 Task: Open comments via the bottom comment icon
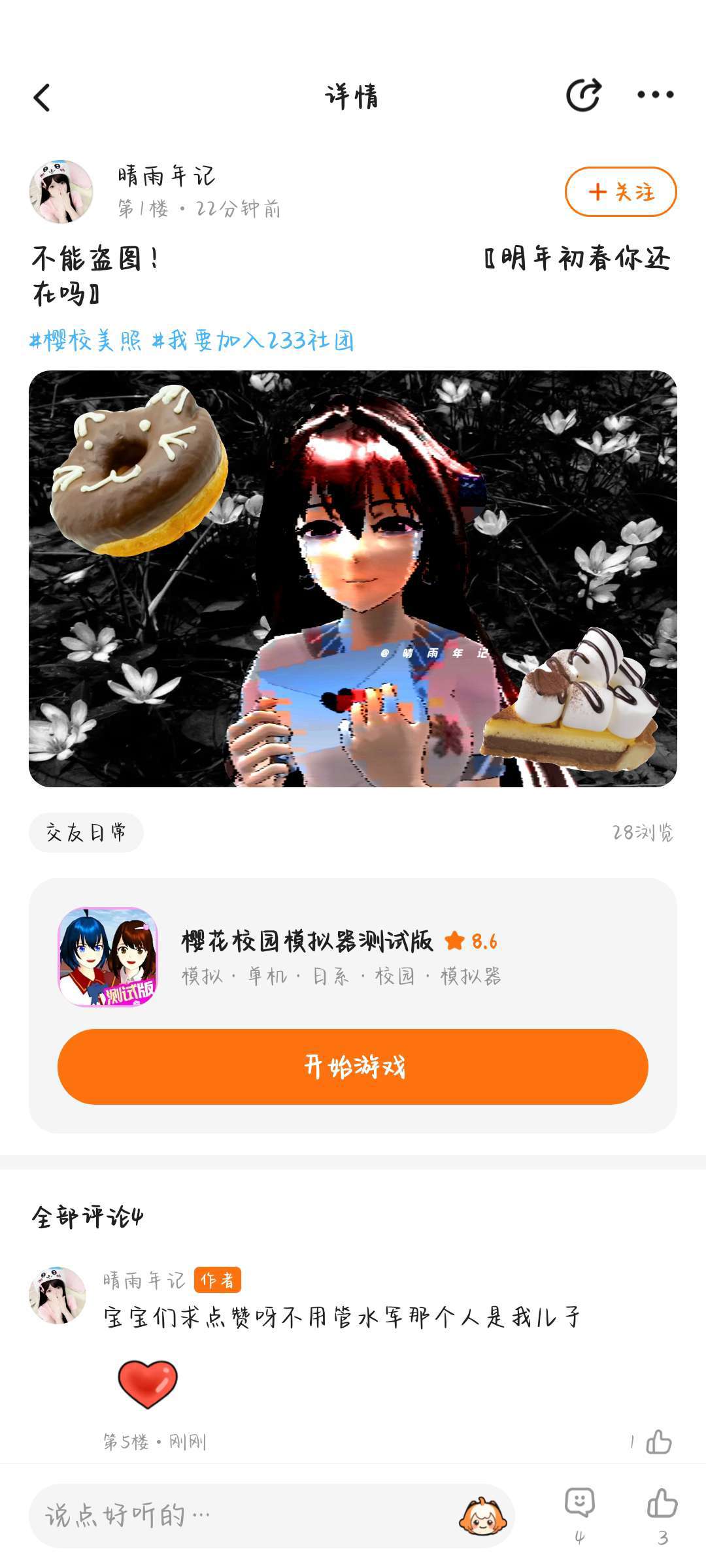coord(579,1504)
